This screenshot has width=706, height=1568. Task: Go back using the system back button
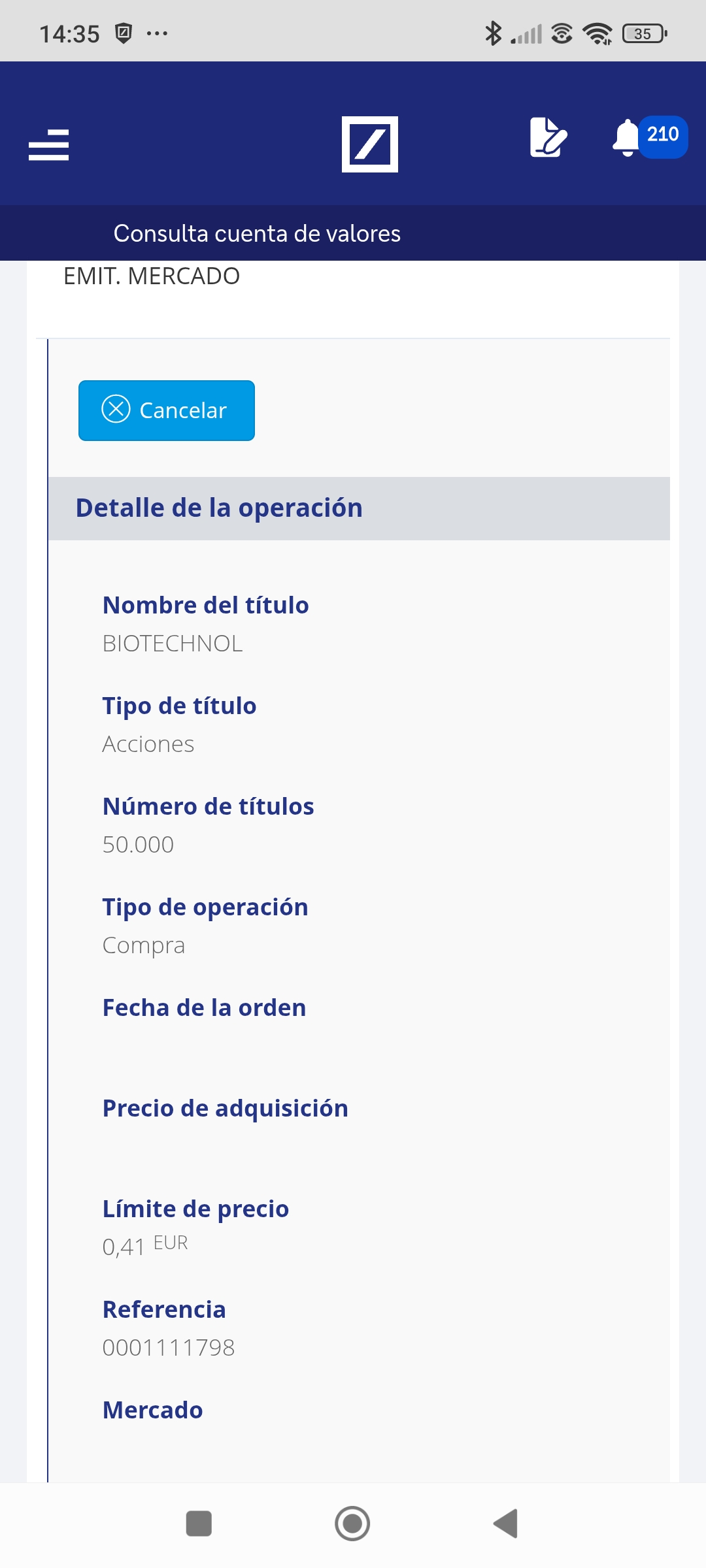tap(506, 1524)
